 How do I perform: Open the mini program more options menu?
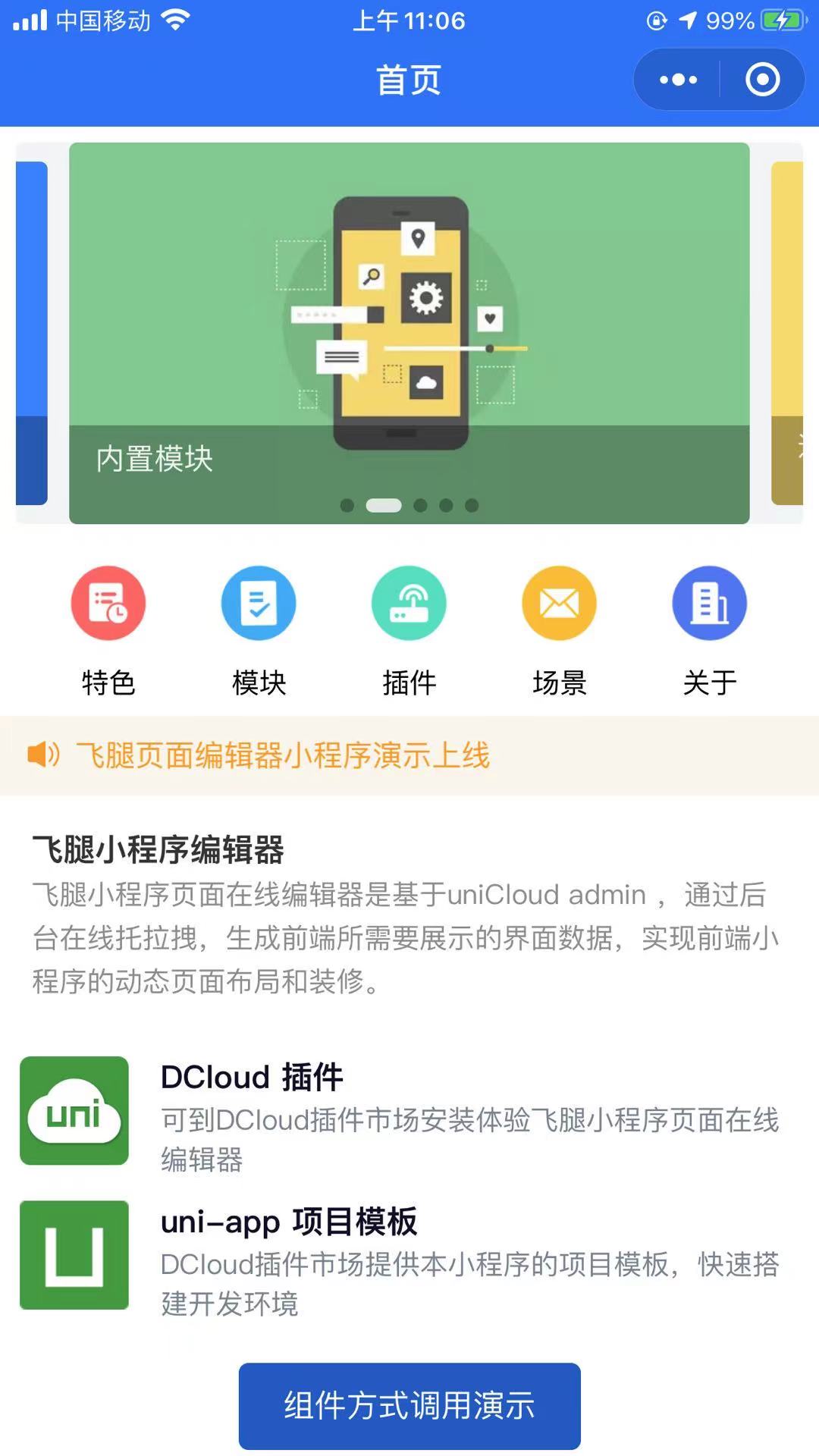pyautogui.click(x=678, y=80)
